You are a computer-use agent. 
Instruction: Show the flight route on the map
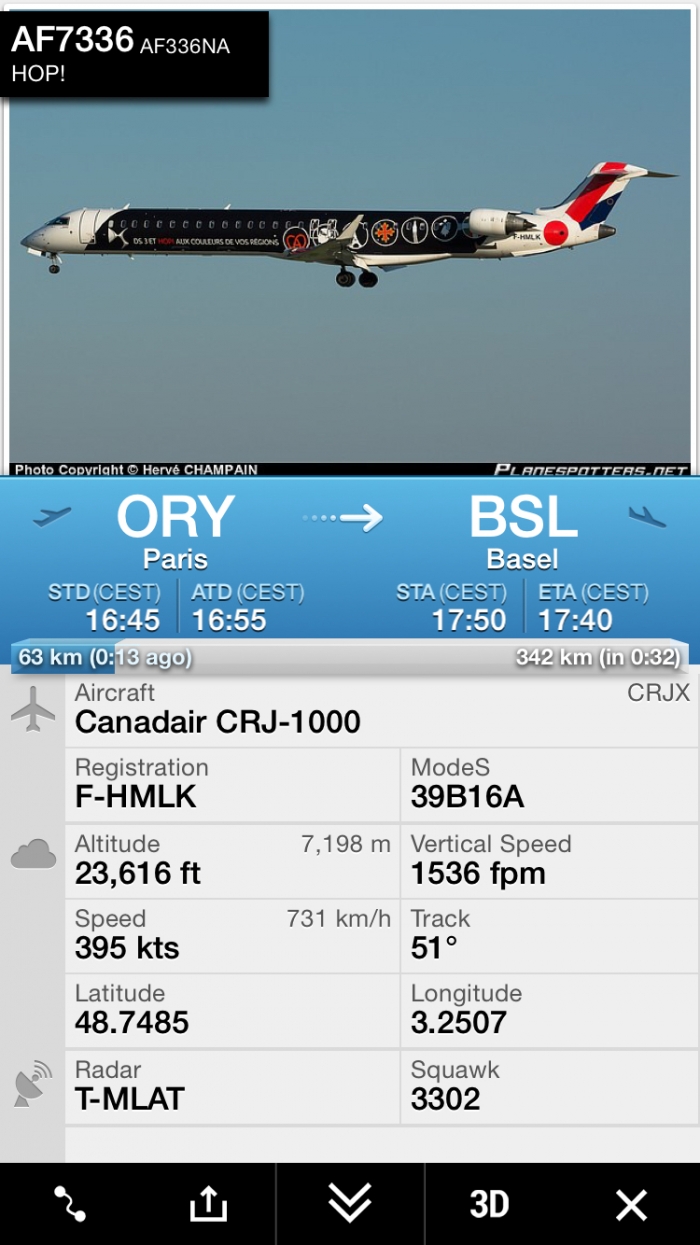pos(70,1204)
